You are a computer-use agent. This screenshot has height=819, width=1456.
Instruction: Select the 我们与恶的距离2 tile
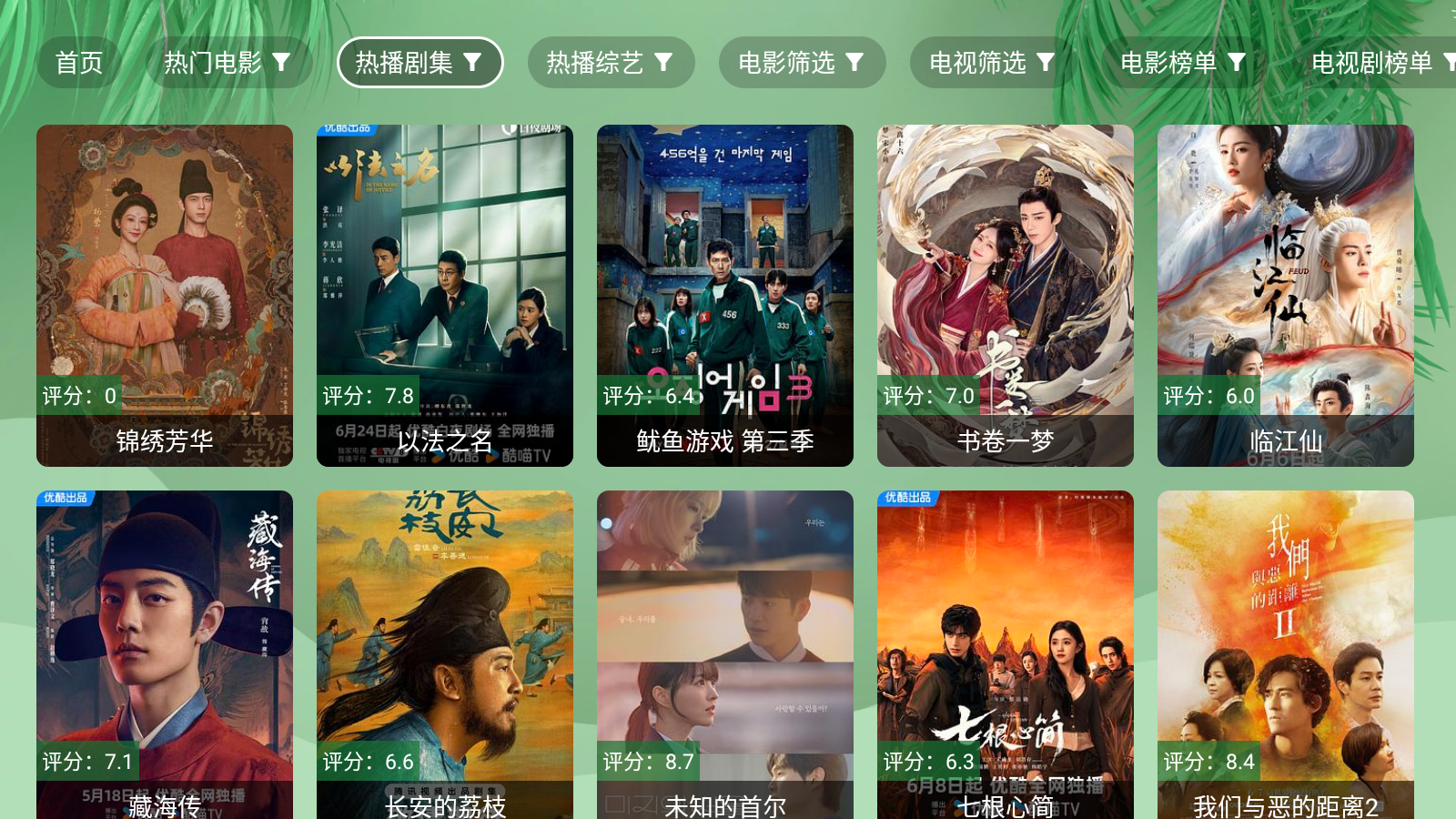[1286, 655]
